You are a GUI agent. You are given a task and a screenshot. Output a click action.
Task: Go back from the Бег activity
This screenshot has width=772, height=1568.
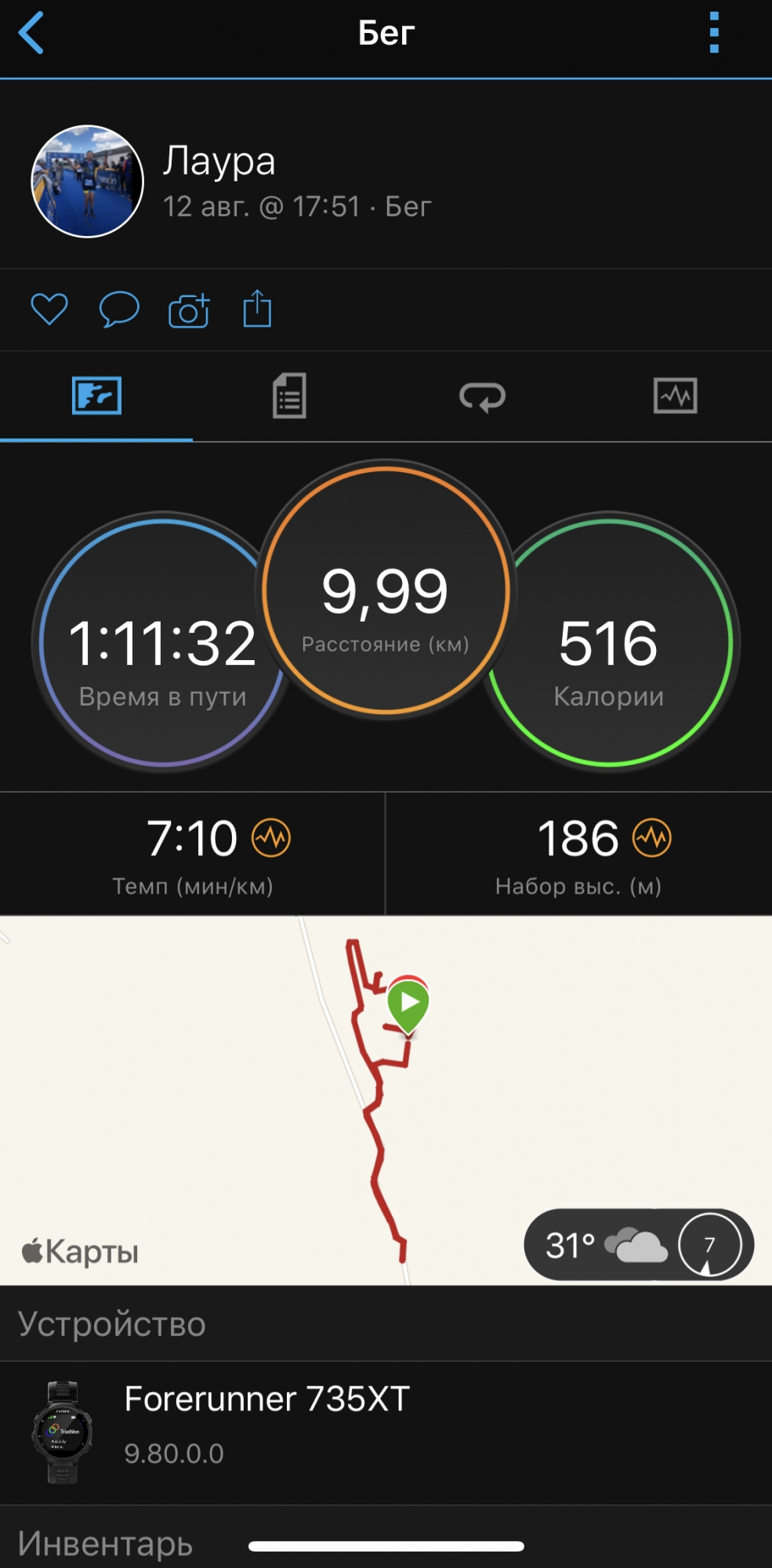point(31,34)
